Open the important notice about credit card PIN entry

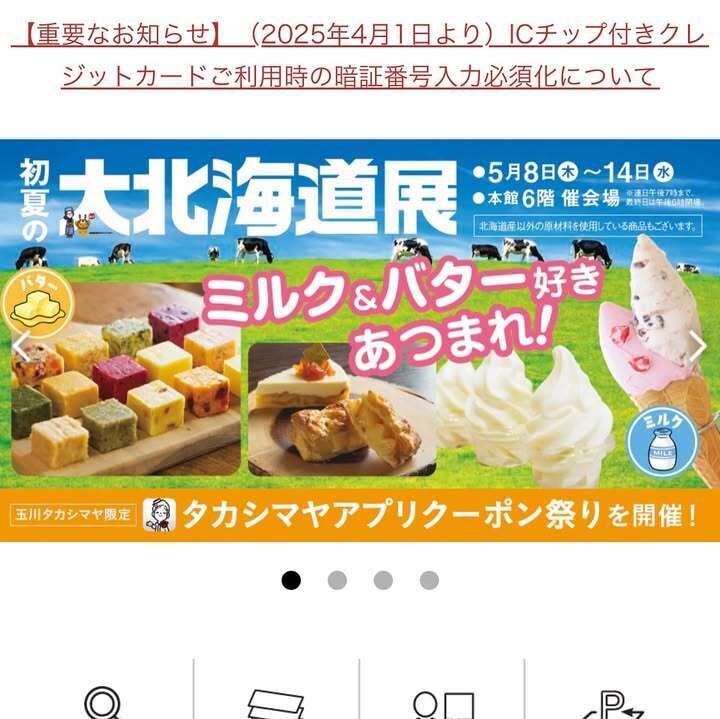coord(360,56)
